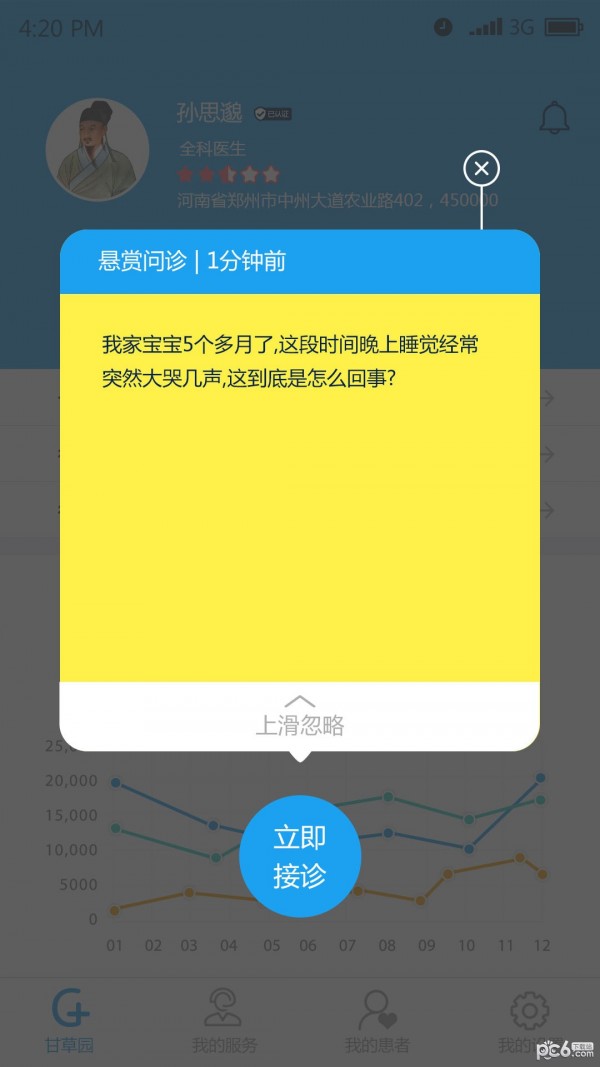This screenshot has width=600, height=1067.
Task: Switch to the 甘草园 tab
Action: pos(69,1021)
